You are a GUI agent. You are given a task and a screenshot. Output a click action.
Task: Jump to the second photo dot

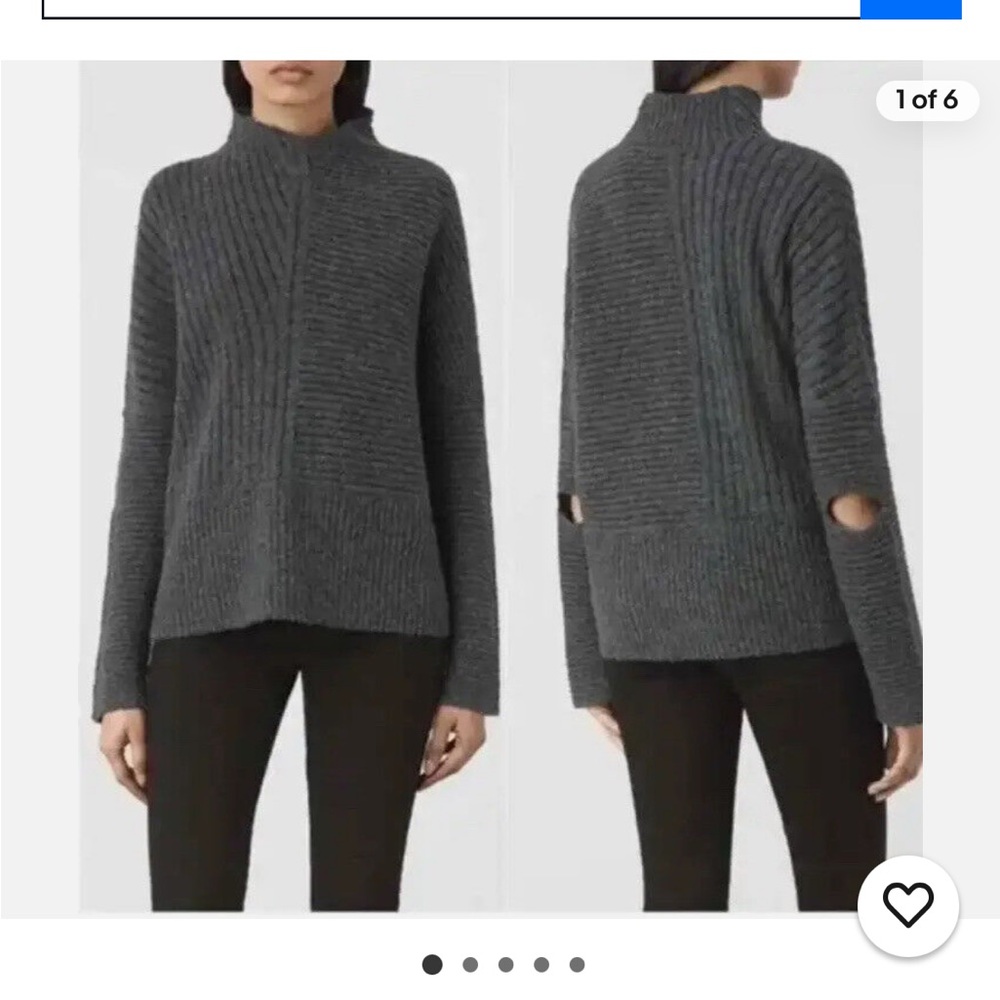point(470,965)
